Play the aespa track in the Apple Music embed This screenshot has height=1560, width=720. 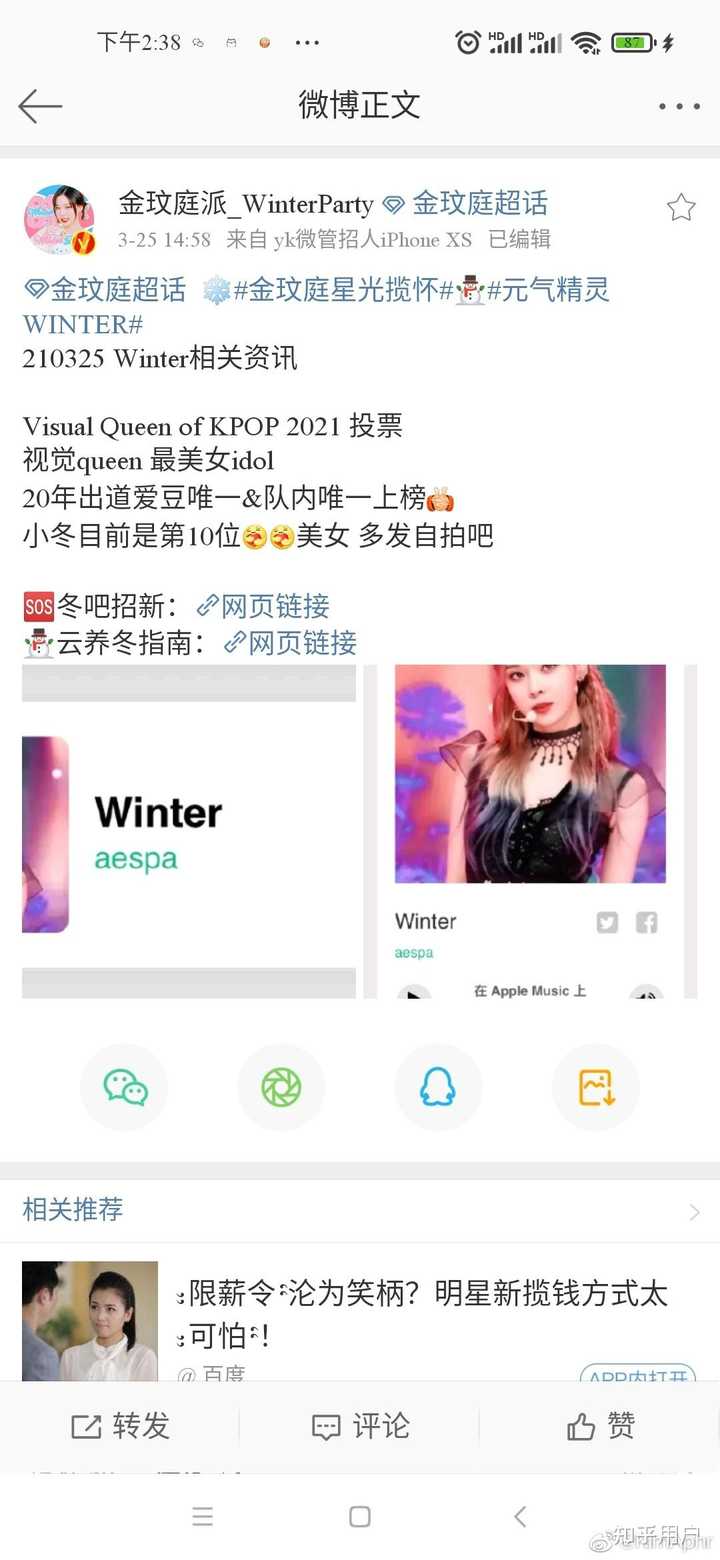pyautogui.click(x=414, y=991)
